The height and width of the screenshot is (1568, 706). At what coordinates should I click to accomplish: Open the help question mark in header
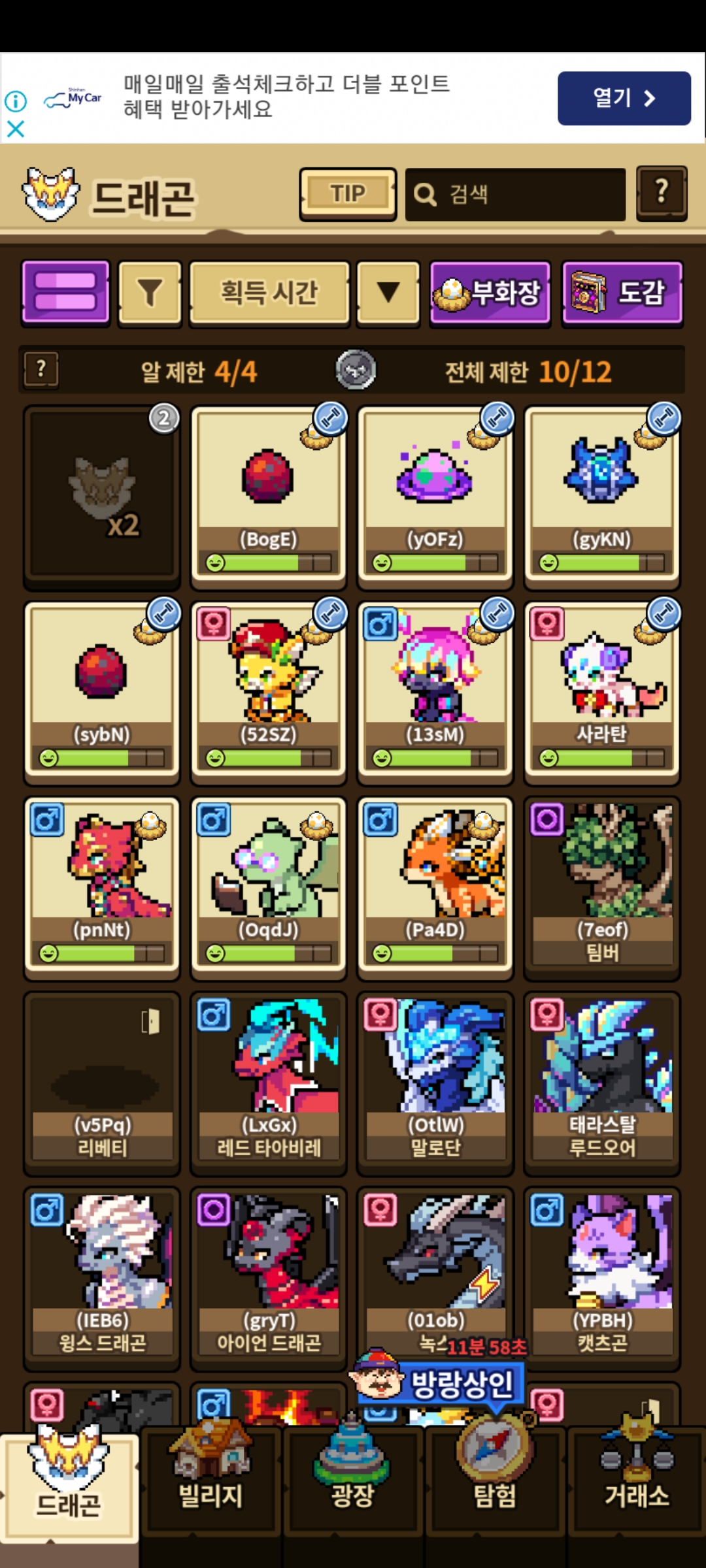tap(662, 193)
